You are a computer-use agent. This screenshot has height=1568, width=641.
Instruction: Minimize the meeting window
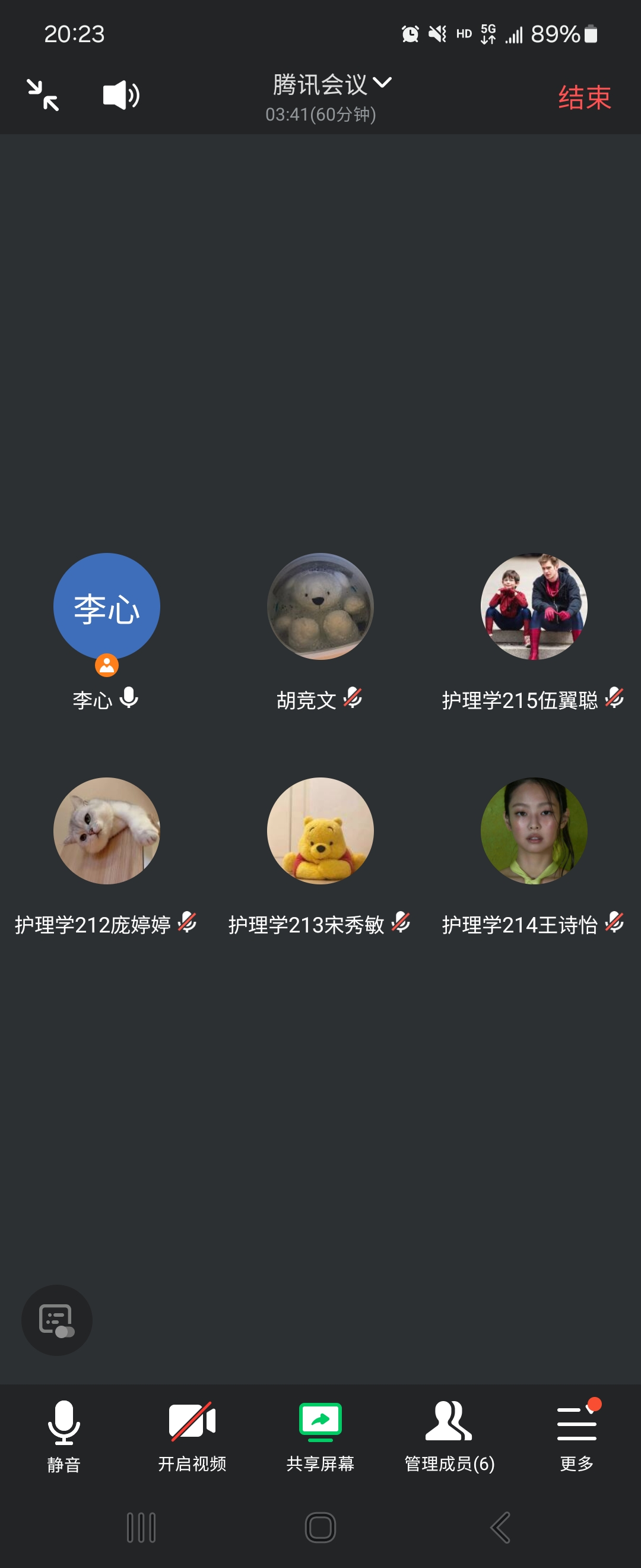pyautogui.click(x=43, y=96)
